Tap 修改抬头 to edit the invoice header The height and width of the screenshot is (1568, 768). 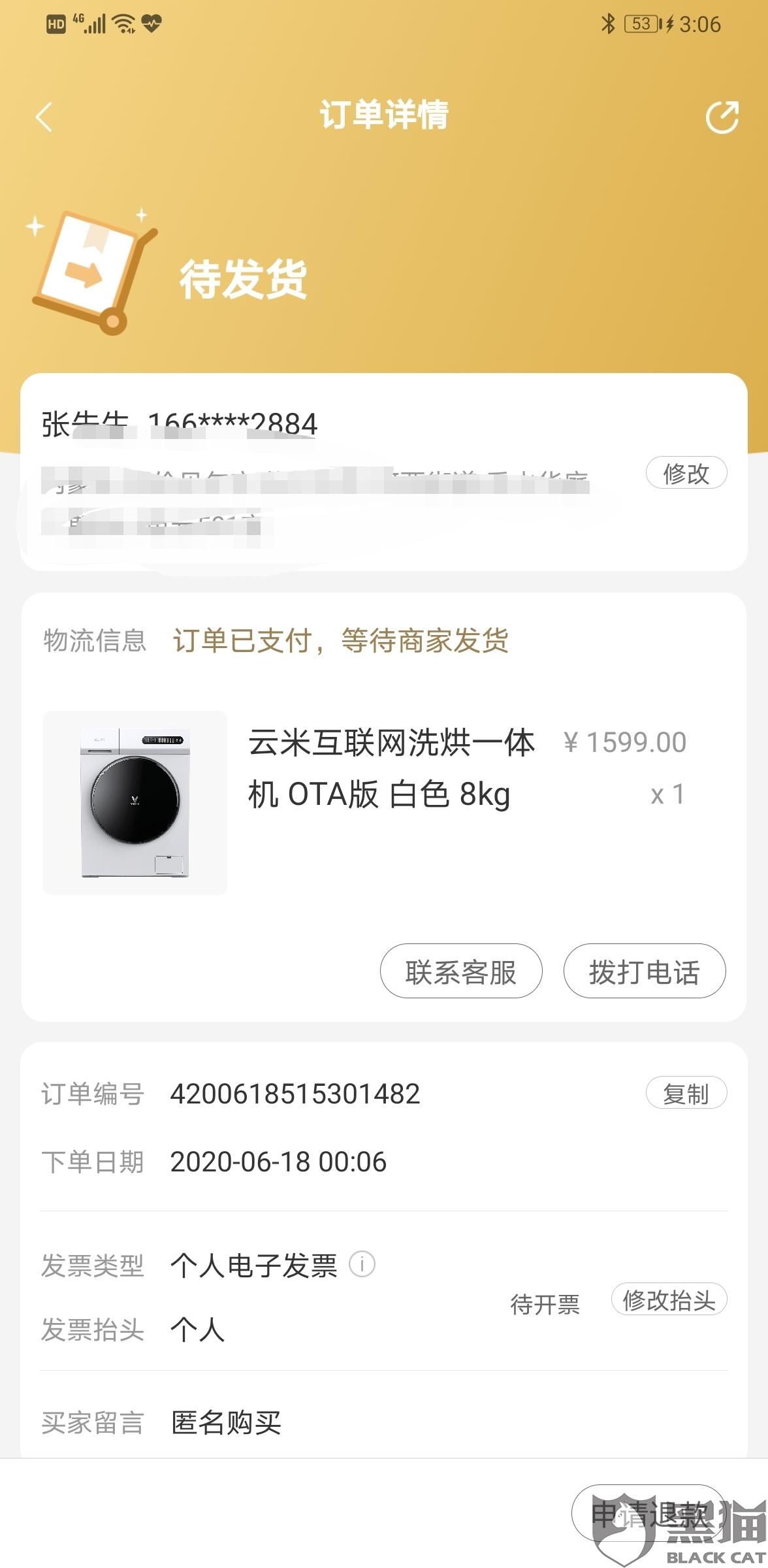point(669,1299)
